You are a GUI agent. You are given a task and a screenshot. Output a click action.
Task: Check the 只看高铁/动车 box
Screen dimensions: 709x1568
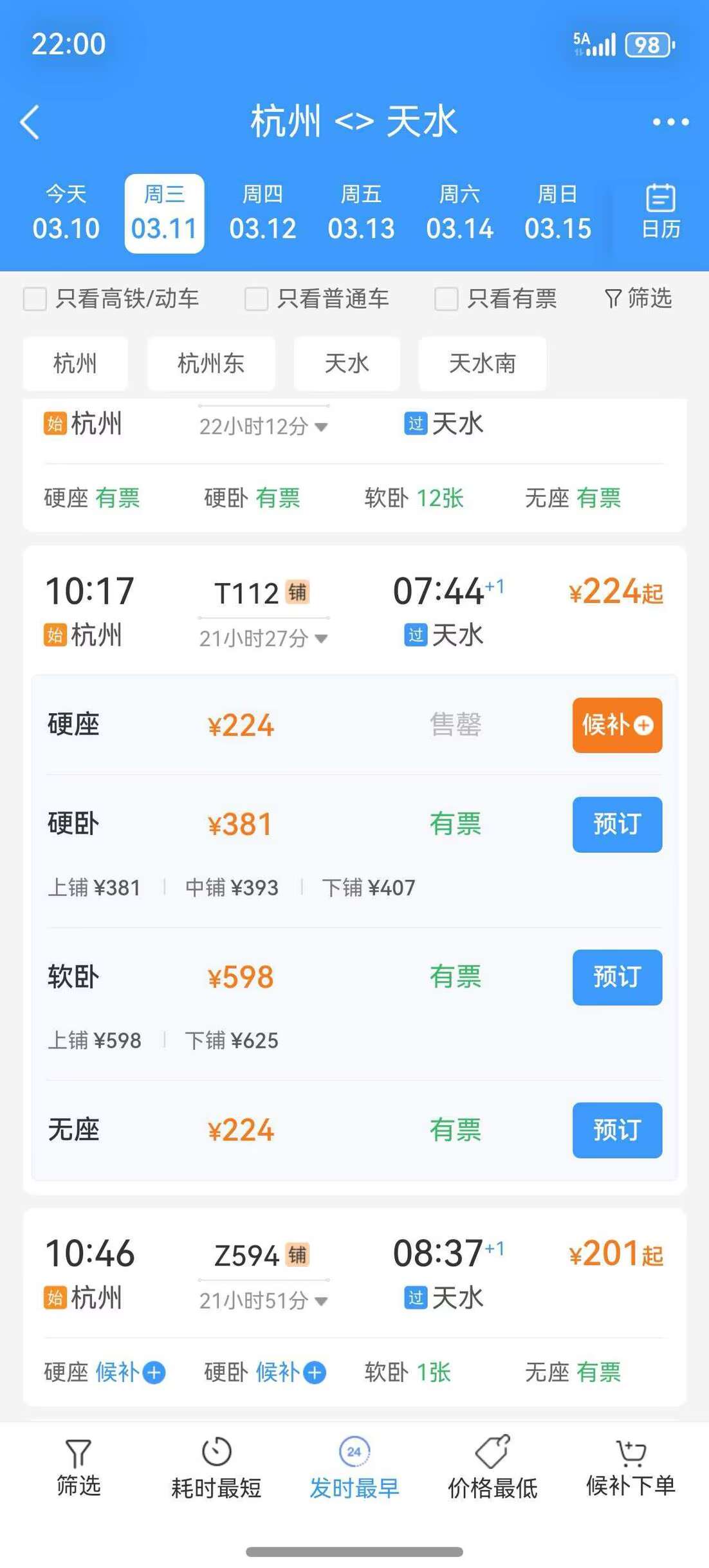[x=35, y=299]
